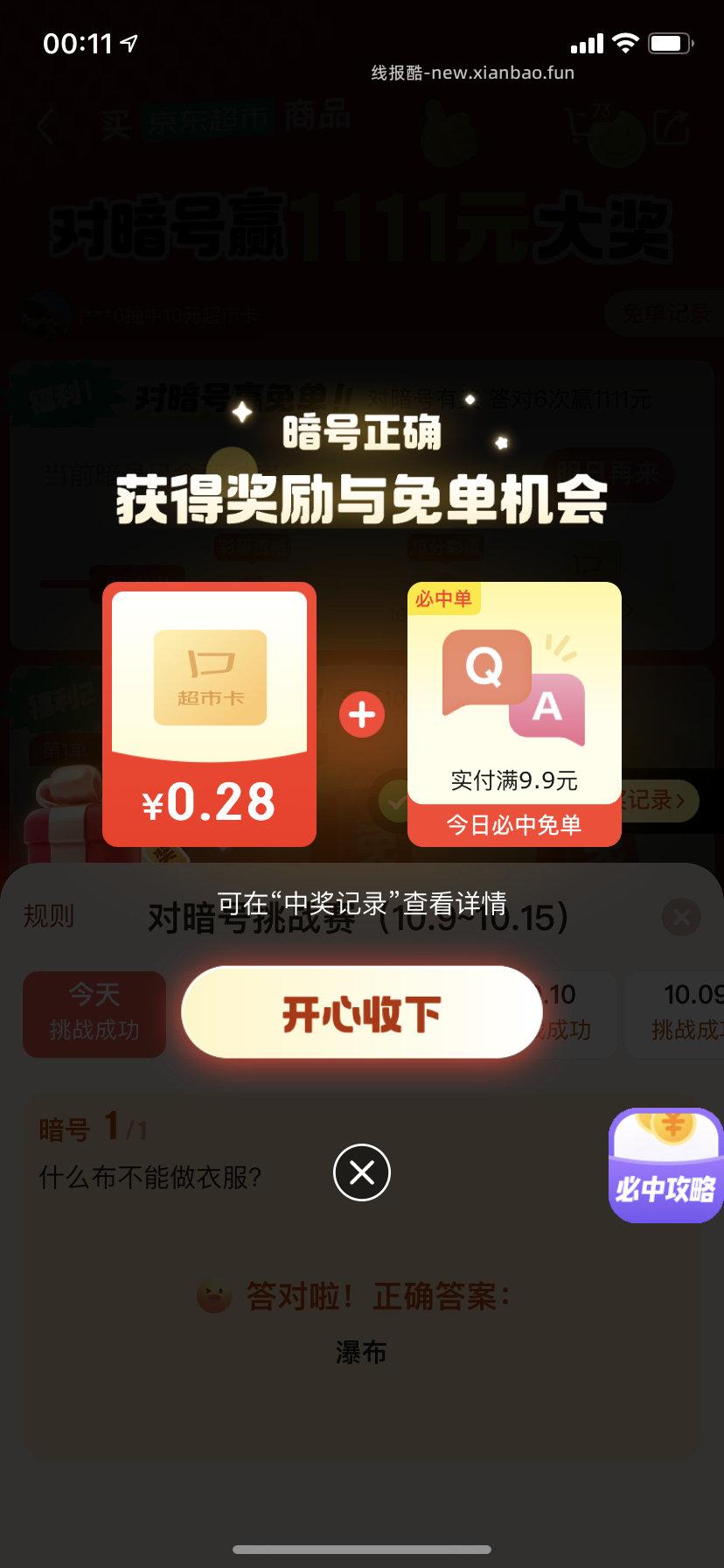Switch to the 今天 挑战成功 tab

(x=94, y=1013)
